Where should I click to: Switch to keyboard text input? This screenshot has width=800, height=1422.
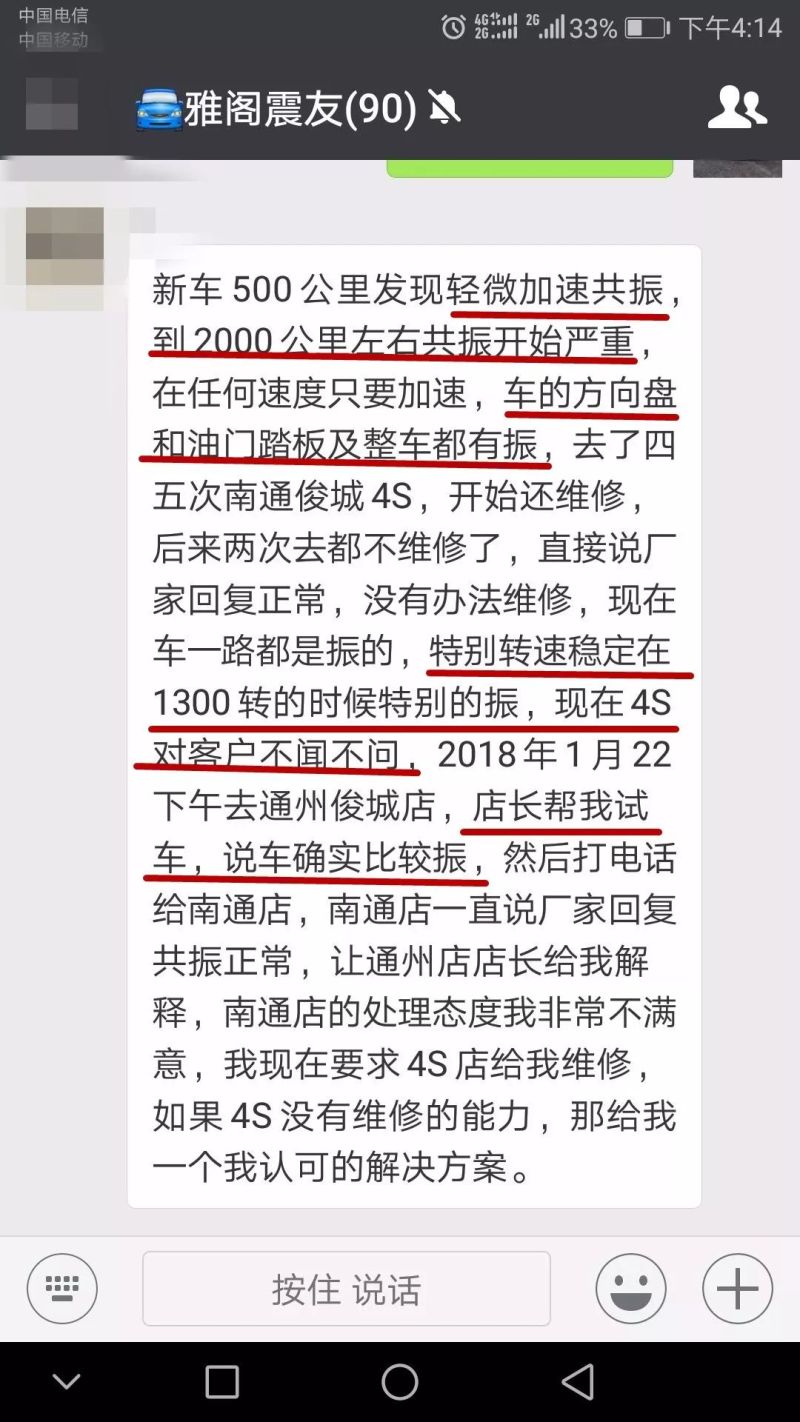[x=62, y=1289]
